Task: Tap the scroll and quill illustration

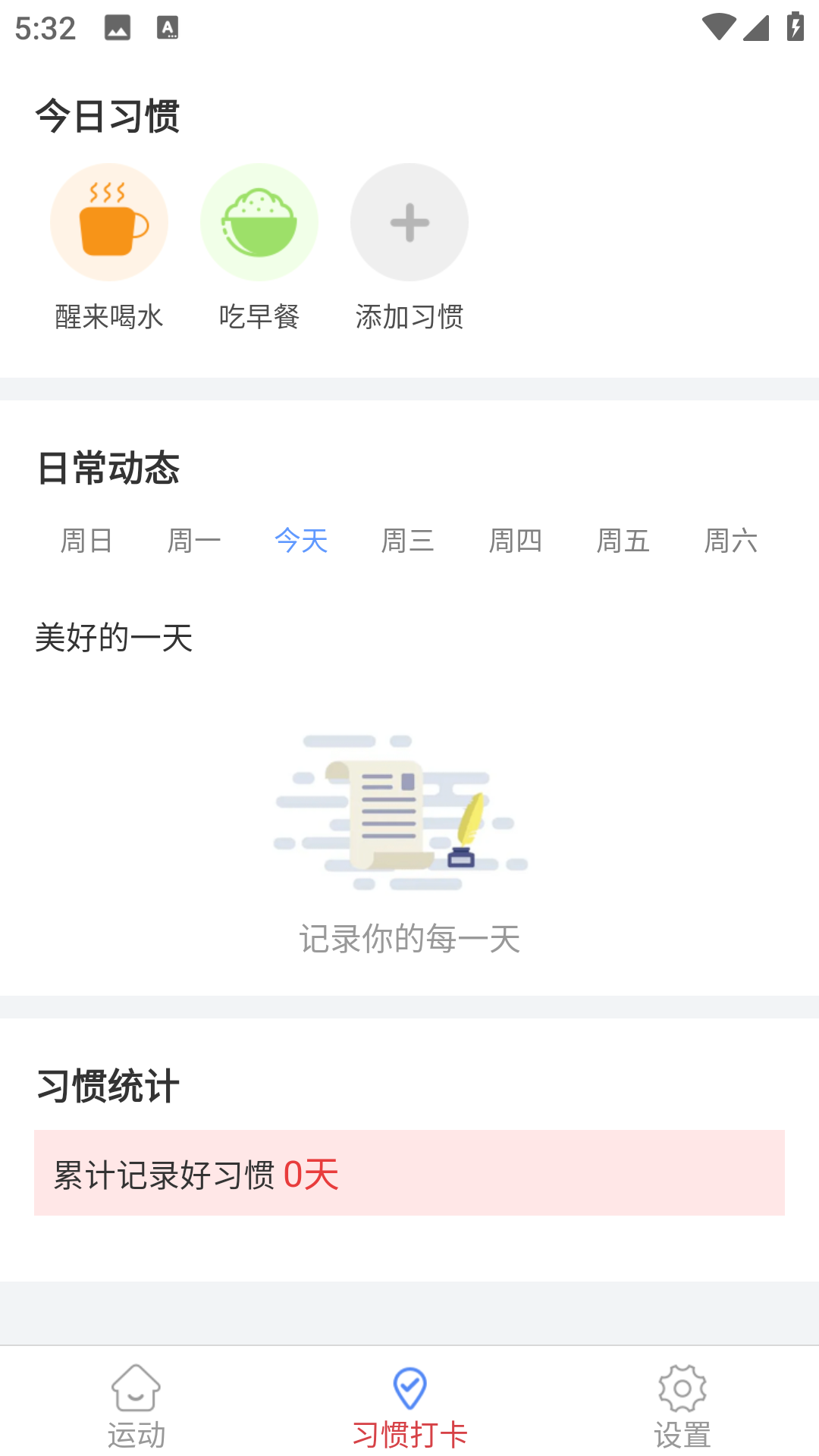Action: click(x=402, y=808)
